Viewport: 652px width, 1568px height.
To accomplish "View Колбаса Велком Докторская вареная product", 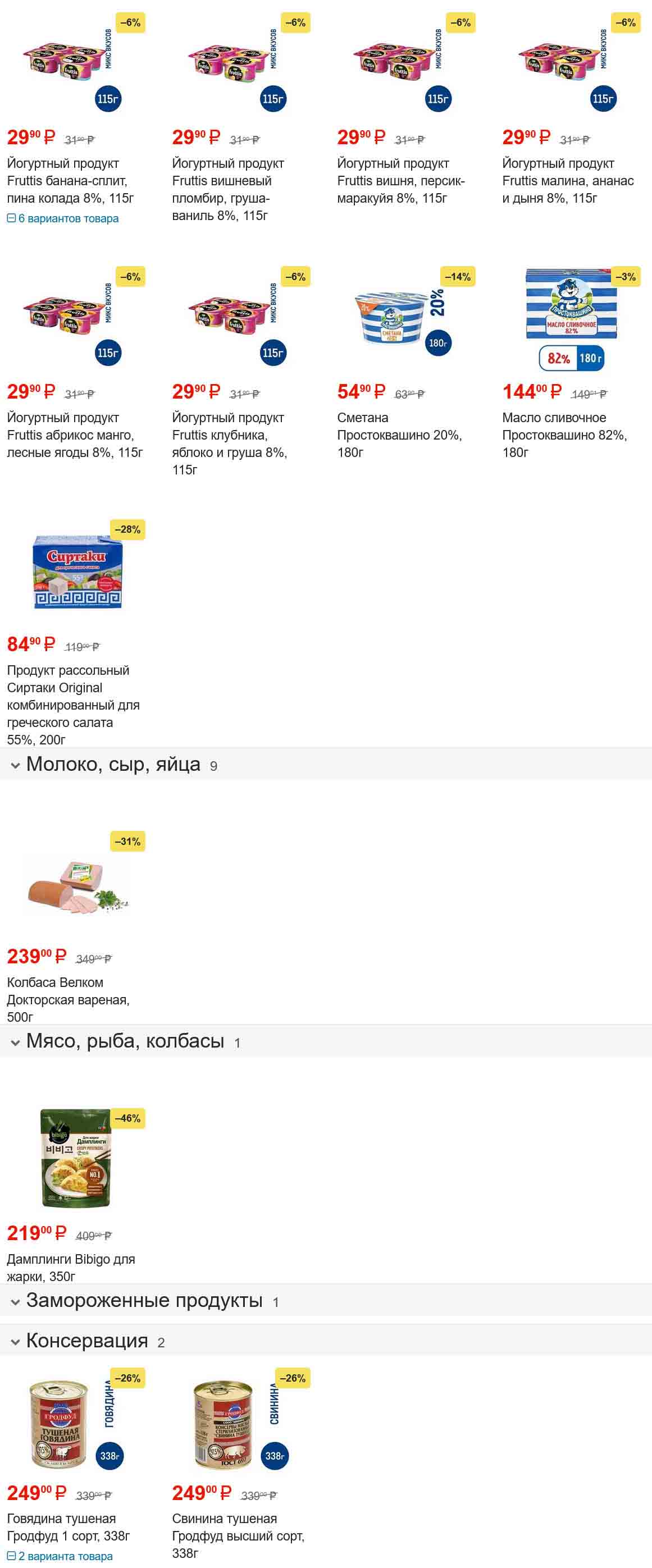I will 67,999.
